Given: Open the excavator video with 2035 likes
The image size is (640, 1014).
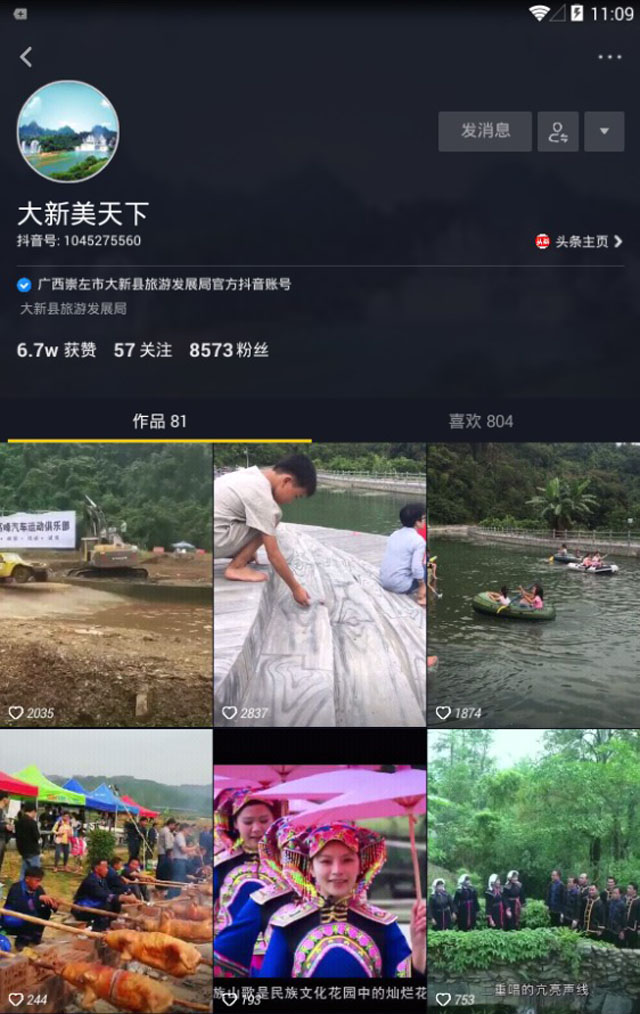Looking at the screenshot, I should click(x=106, y=584).
